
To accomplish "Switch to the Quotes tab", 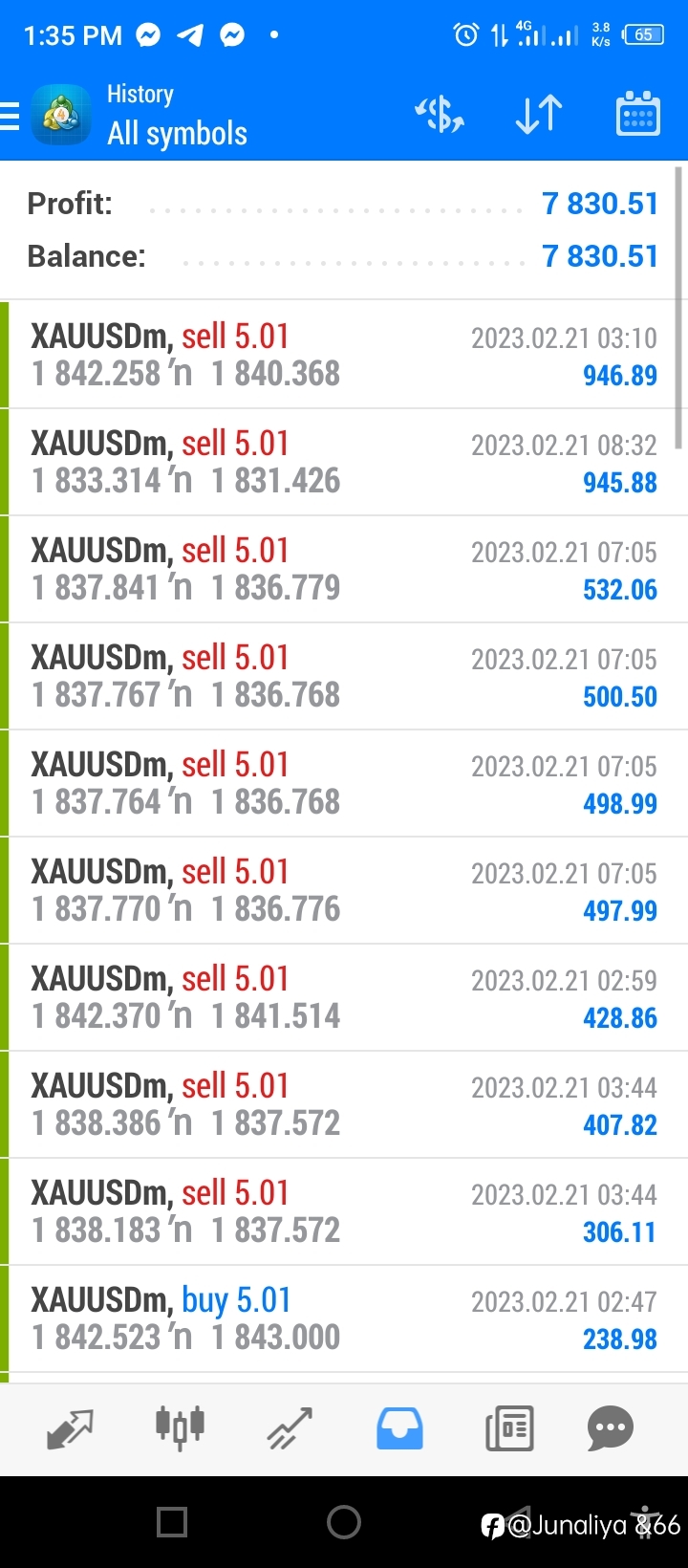I will click(71, 1428).
